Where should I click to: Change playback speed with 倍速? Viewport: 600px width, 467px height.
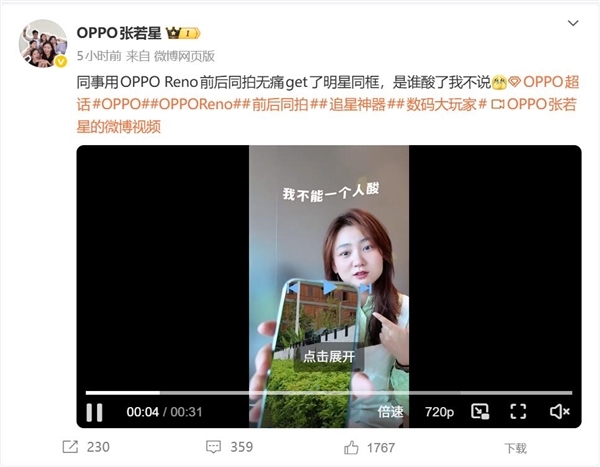390,411
